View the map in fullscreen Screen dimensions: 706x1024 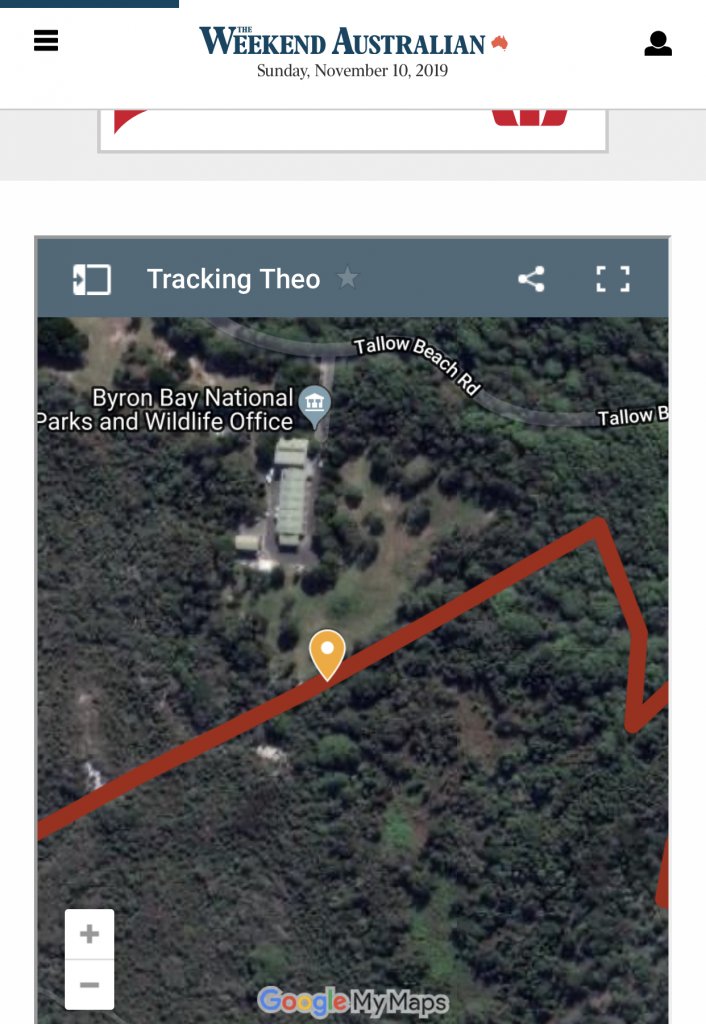click(x=613, y=279)
